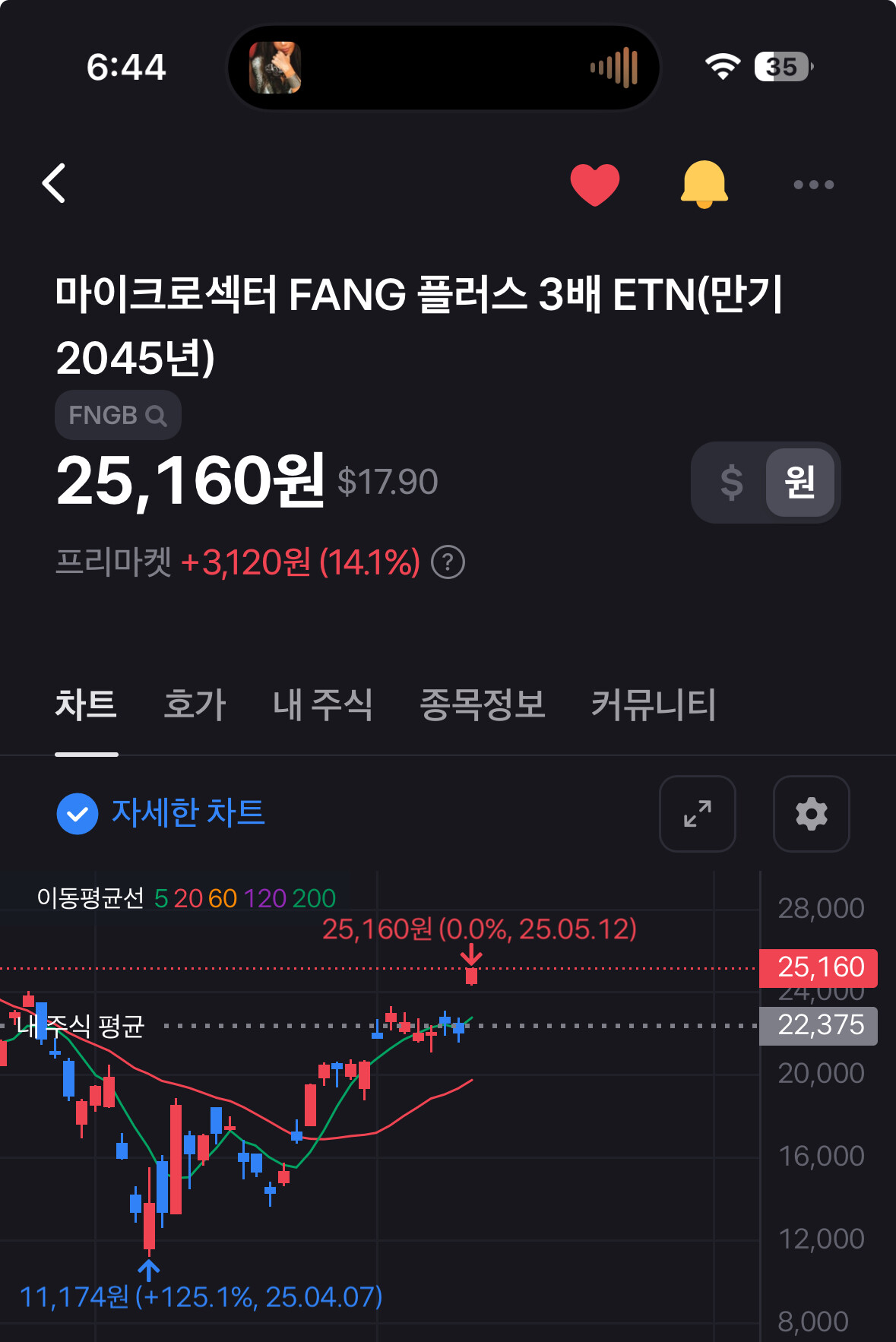Open chart settings gear
The image size is (896, 1342).
tap(811, 814)
